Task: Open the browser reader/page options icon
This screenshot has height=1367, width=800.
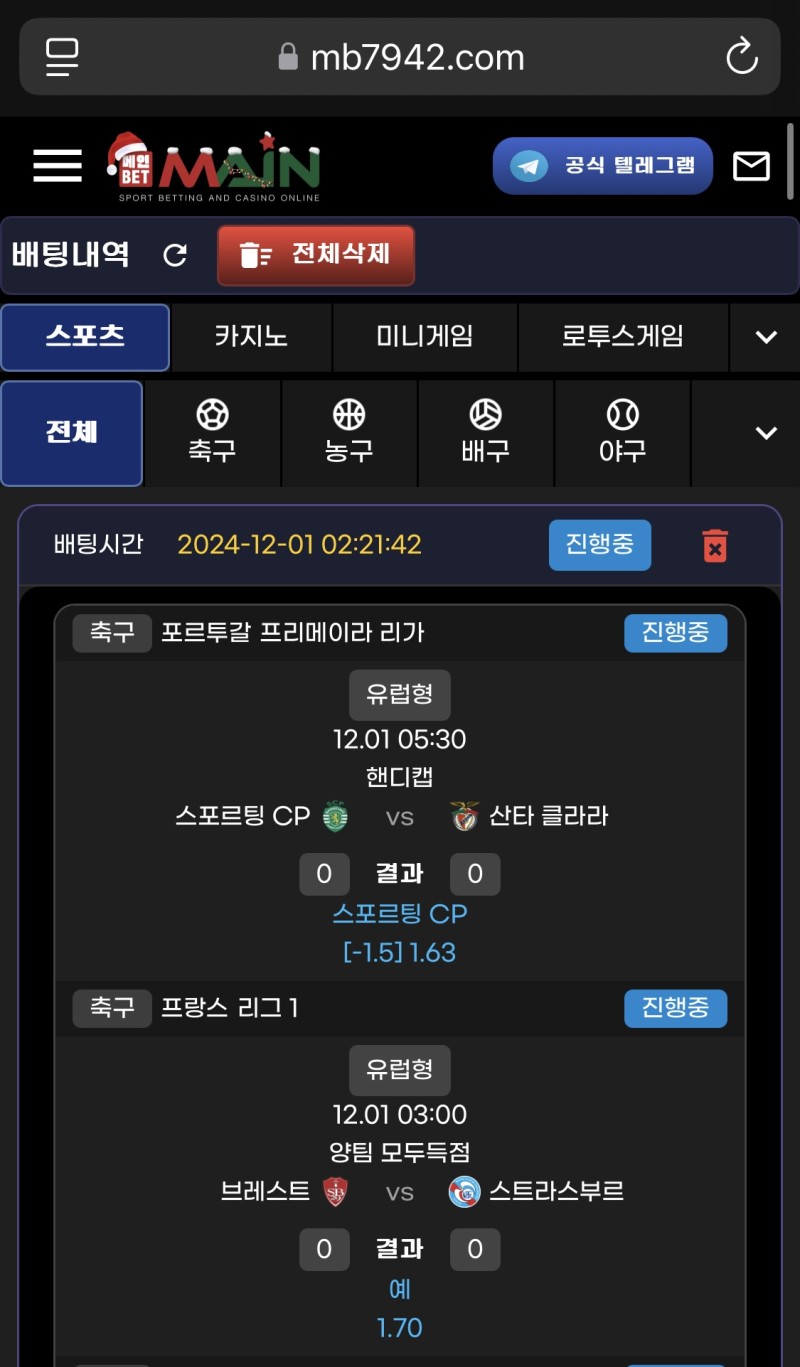Action: [62, 56]
